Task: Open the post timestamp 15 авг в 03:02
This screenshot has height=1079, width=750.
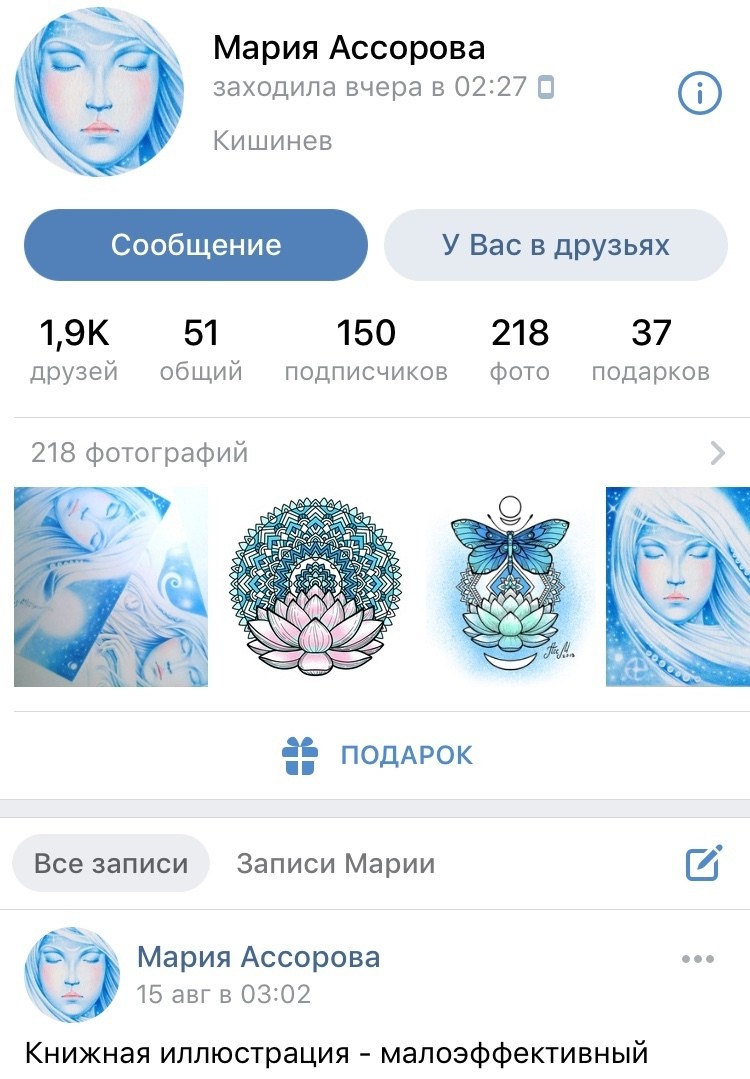Action: 224,994
